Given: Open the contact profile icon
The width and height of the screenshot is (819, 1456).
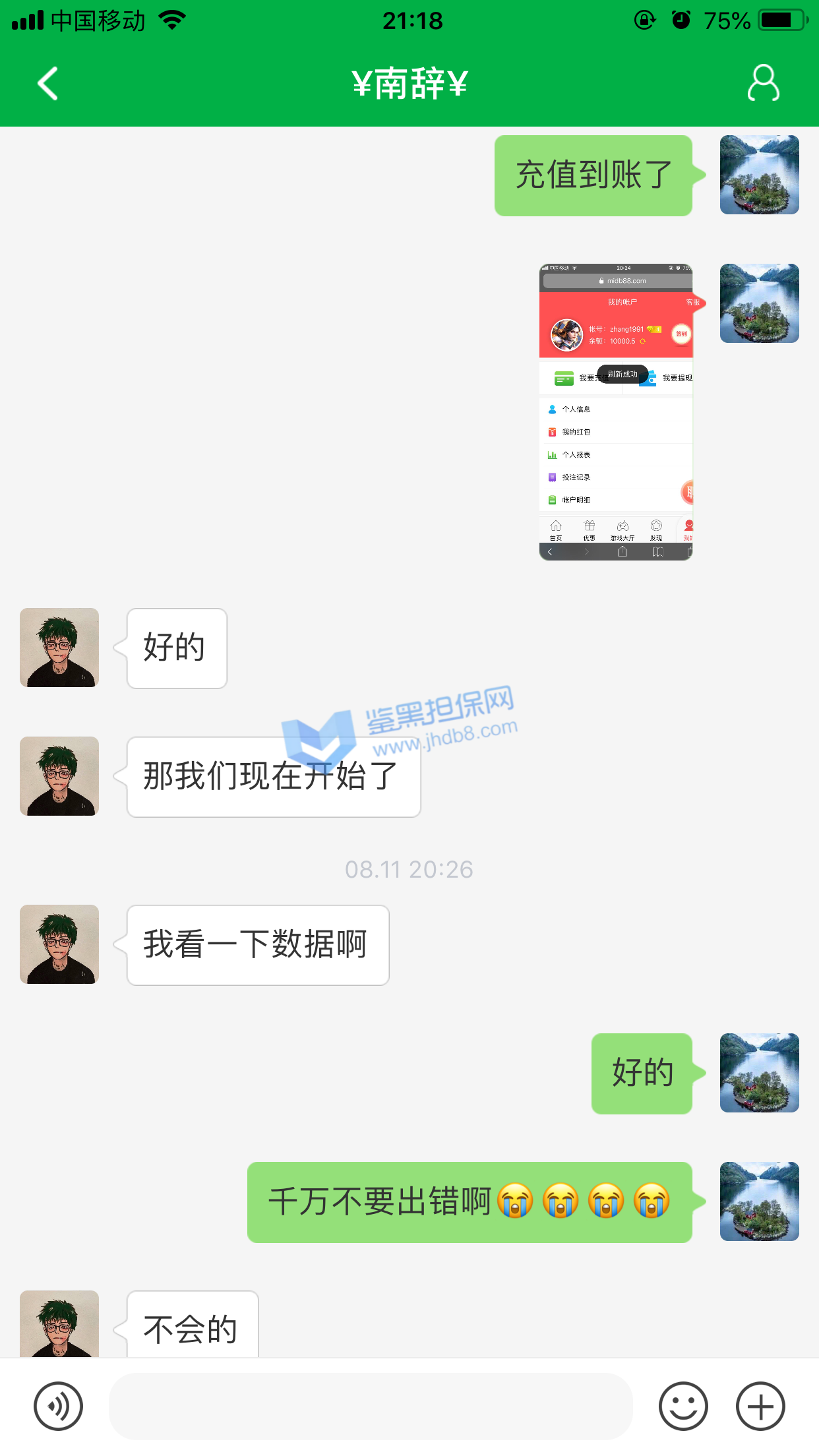Looking at the screenshot, I should pyautogui.click(x=763, y=83).
